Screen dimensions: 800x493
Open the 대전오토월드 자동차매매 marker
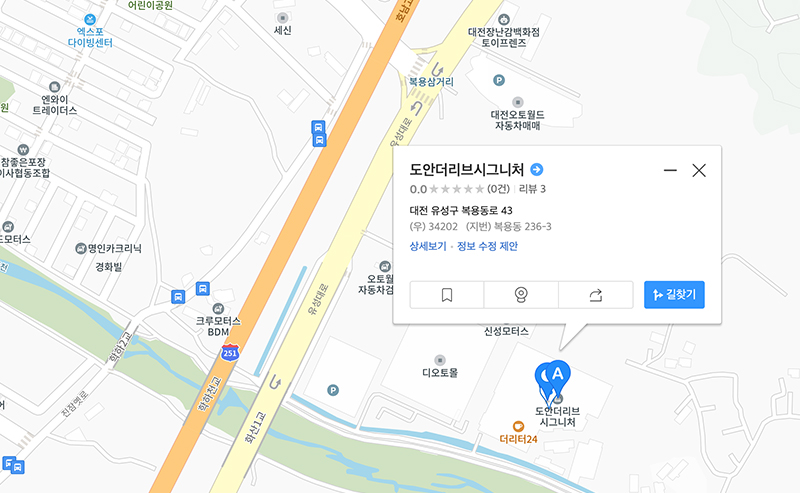pyautogui.click(x=517, y=102)
